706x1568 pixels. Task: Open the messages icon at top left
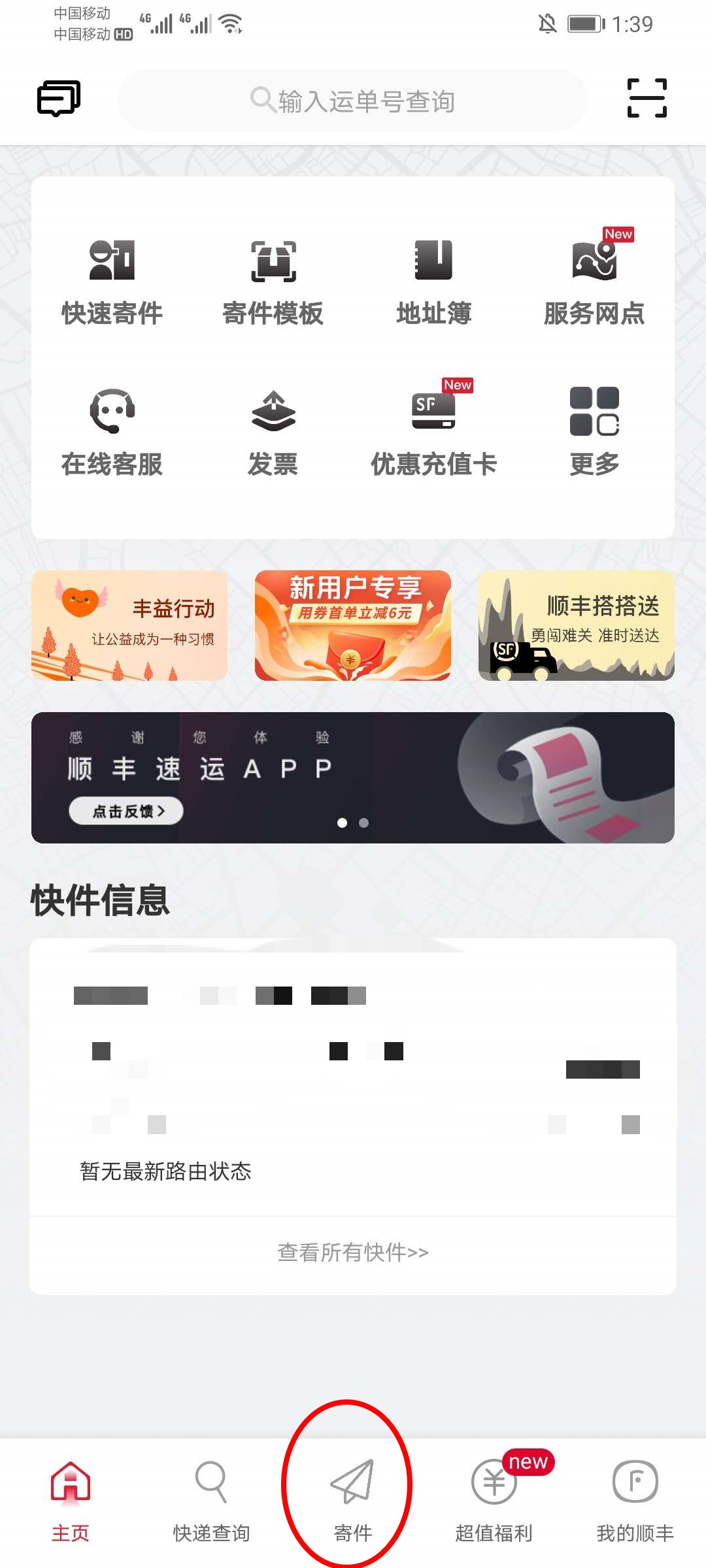pos(59,99)
